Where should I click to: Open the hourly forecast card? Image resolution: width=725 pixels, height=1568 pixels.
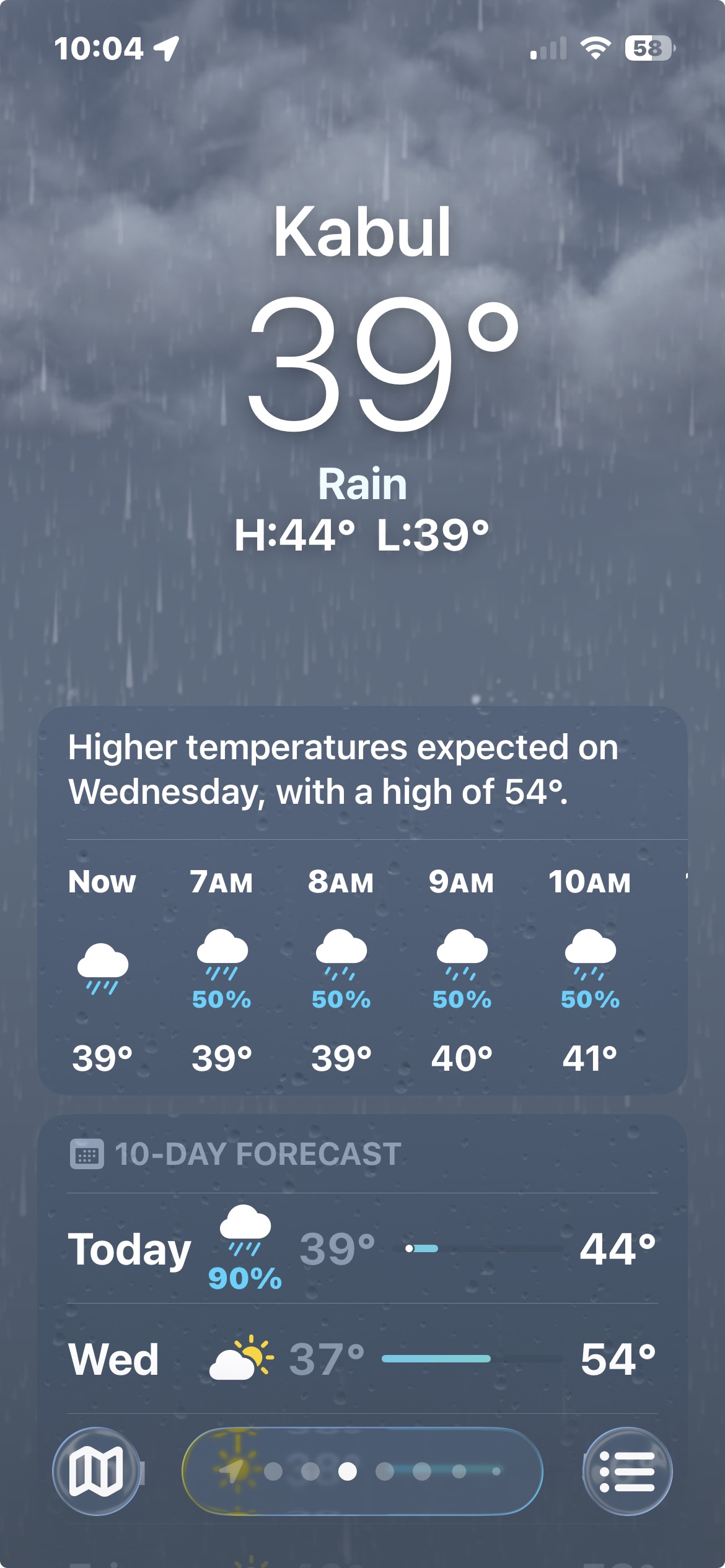362,966
